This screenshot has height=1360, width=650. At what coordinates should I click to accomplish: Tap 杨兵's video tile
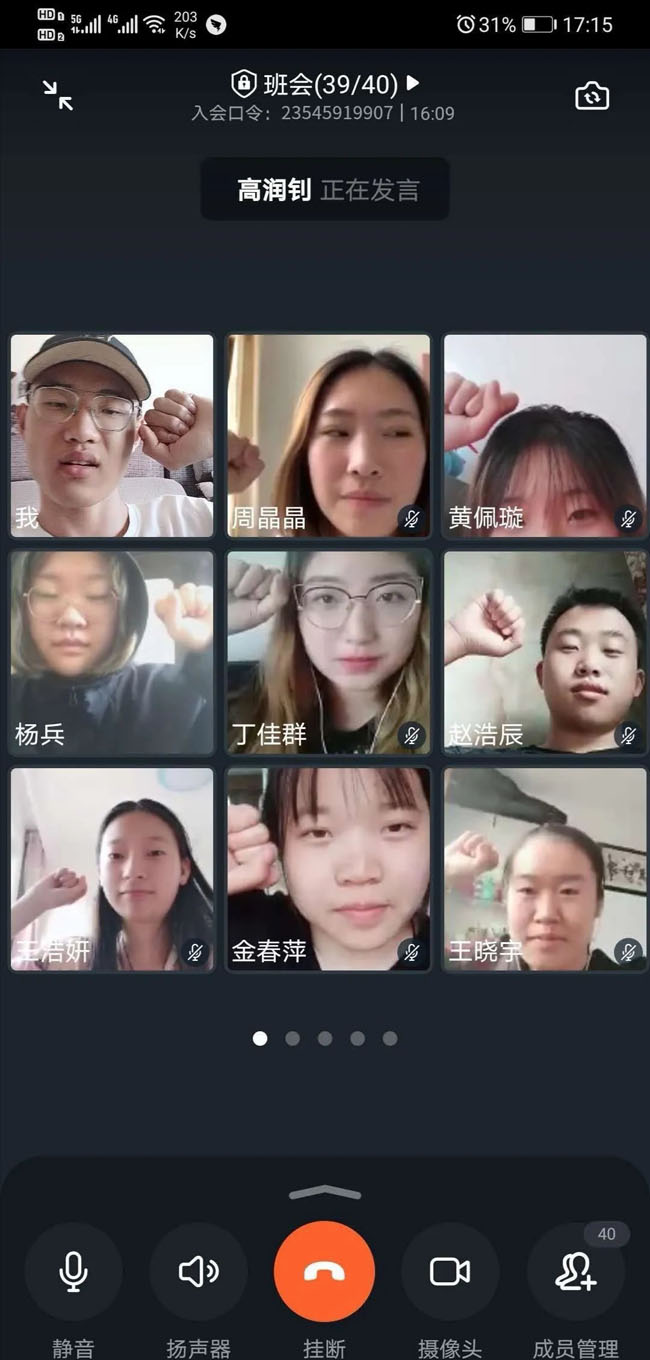pyautogui.click(x=112, y=652)
